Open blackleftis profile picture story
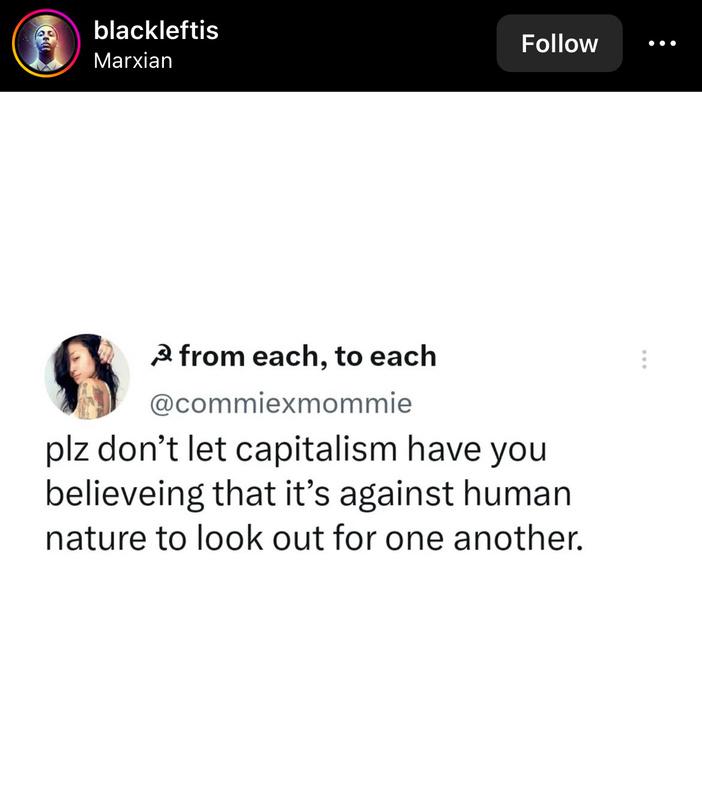The width and height of the screenshot is (702, 792). pyautogui.click(x=45, y=44)
